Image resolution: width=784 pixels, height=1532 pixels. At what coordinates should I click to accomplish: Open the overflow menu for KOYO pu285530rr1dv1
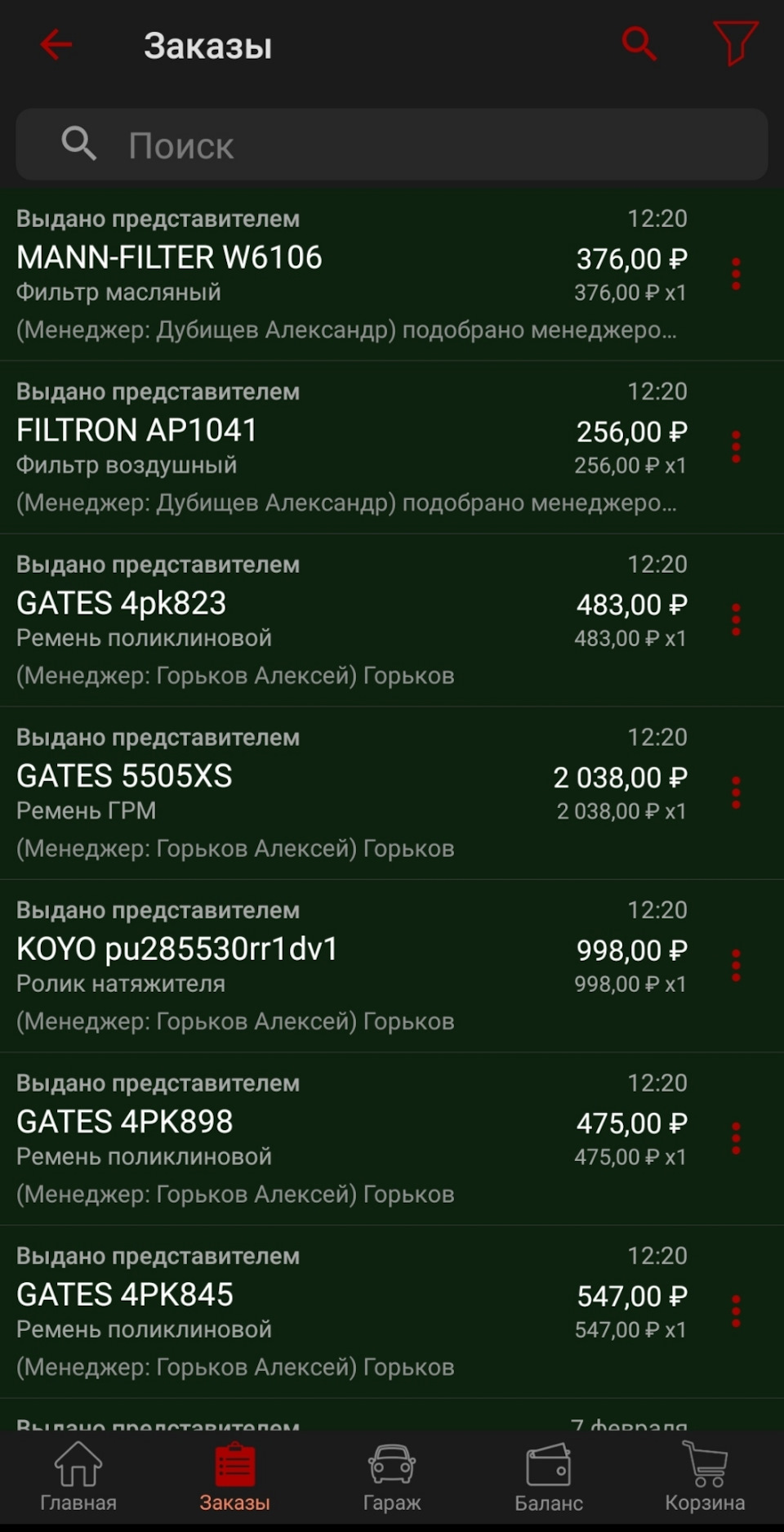click(736, 967)
